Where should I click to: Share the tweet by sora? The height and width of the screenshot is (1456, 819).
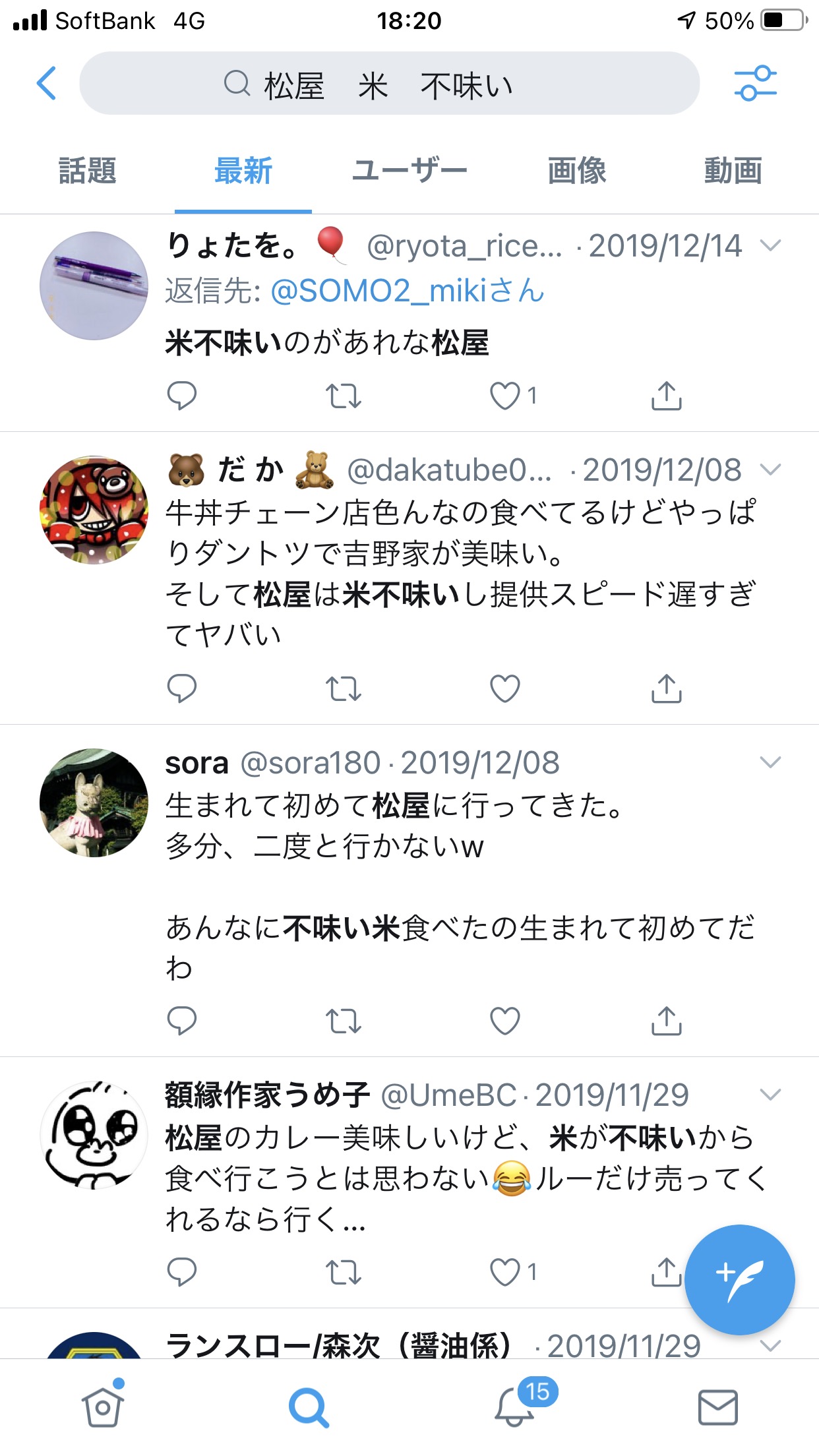(x=666, y=1021)
